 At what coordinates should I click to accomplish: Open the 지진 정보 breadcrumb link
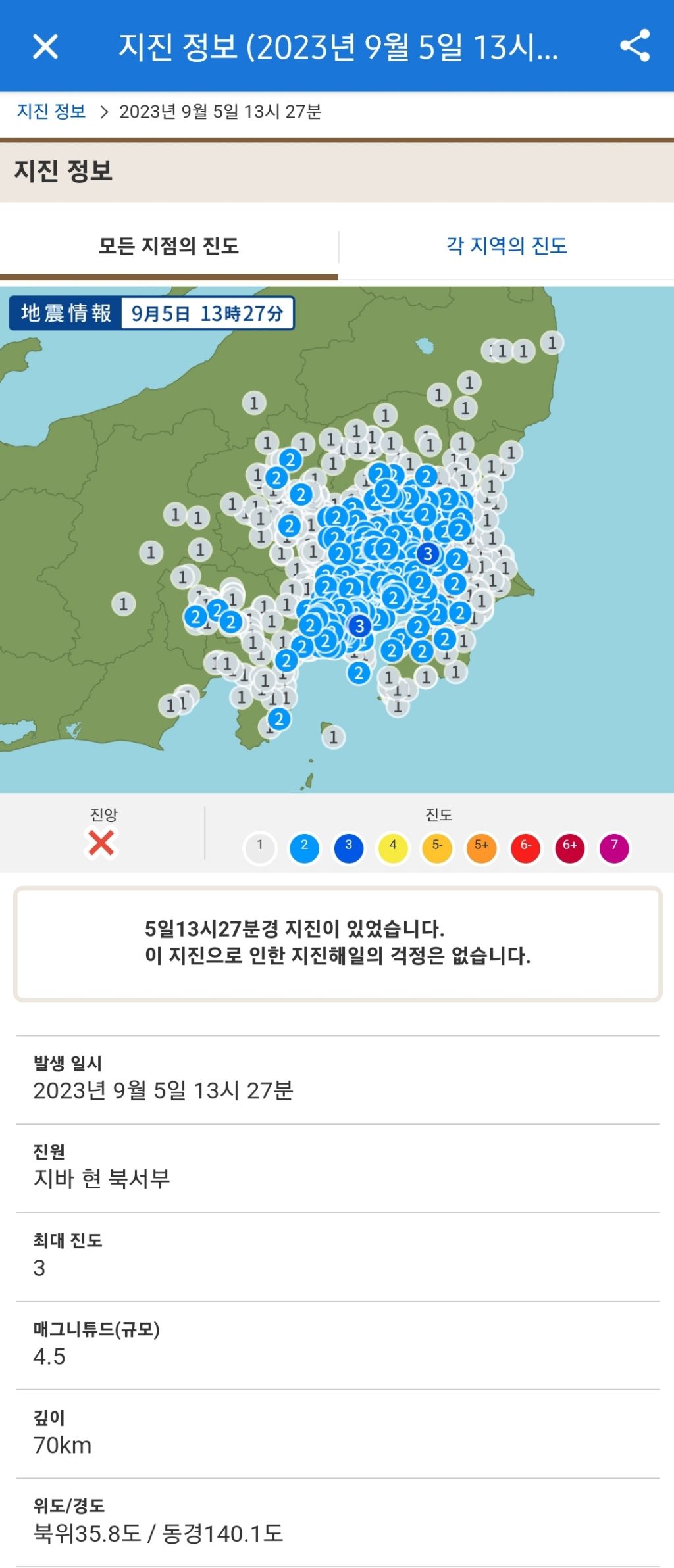pyautogui.click(x=51, y=111)
